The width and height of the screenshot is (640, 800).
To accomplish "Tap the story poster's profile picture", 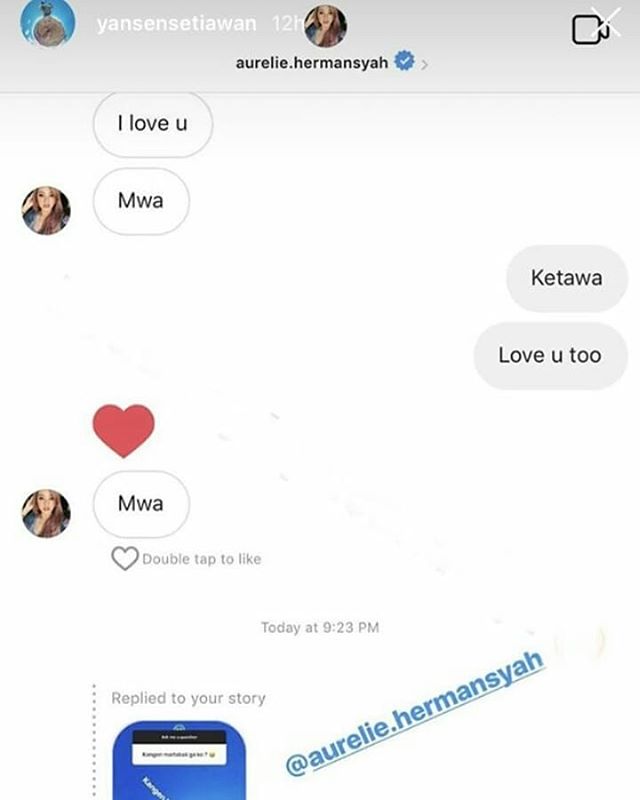I will click(46, 23).
